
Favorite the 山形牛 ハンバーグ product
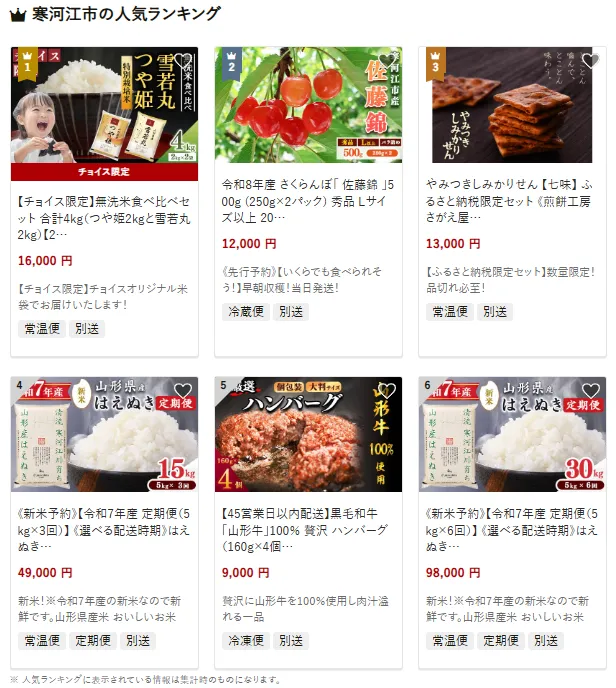pyautogui.click(x=387, y=392)
